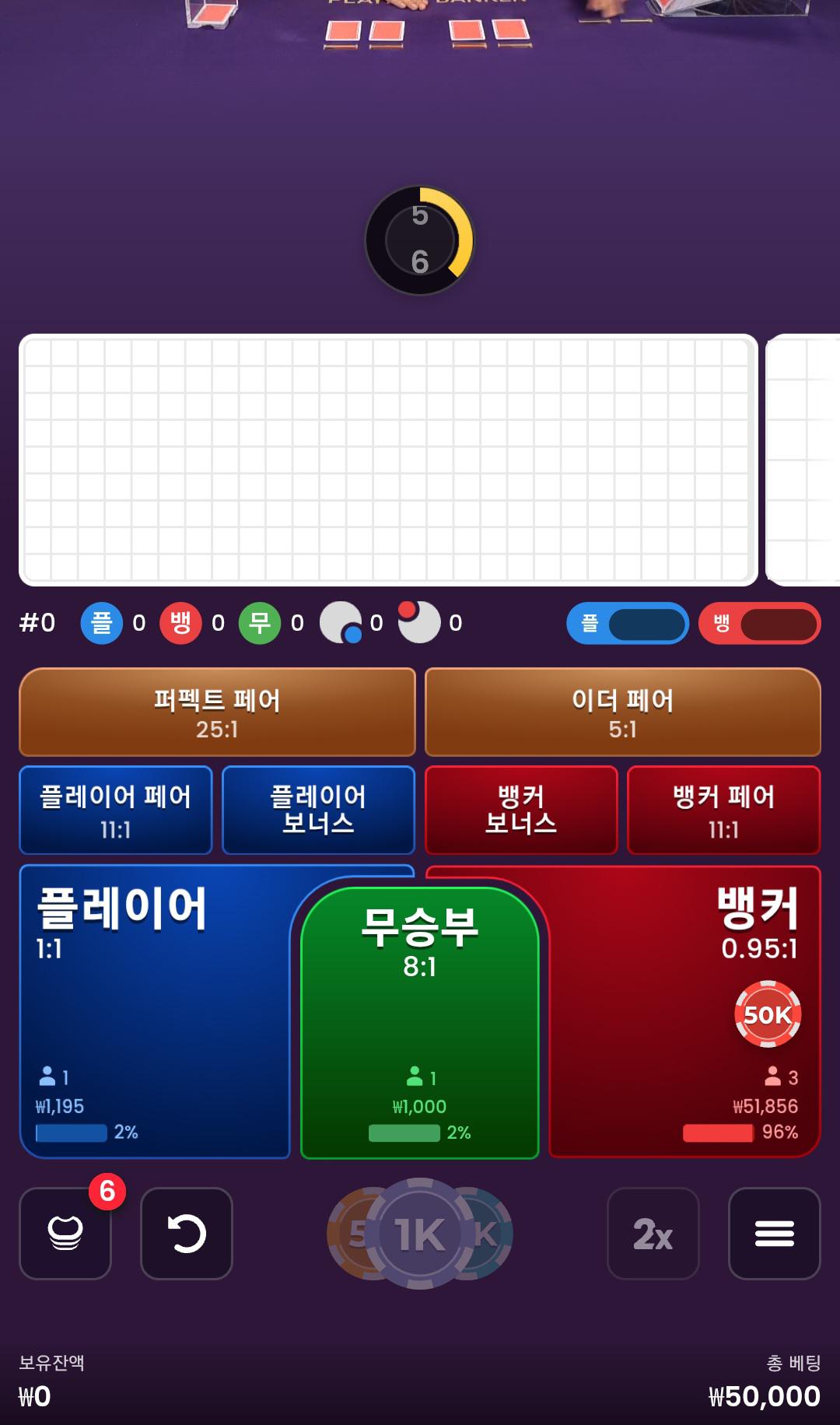Place bet on 뱅커 페어 11:1

pos(723,810)
